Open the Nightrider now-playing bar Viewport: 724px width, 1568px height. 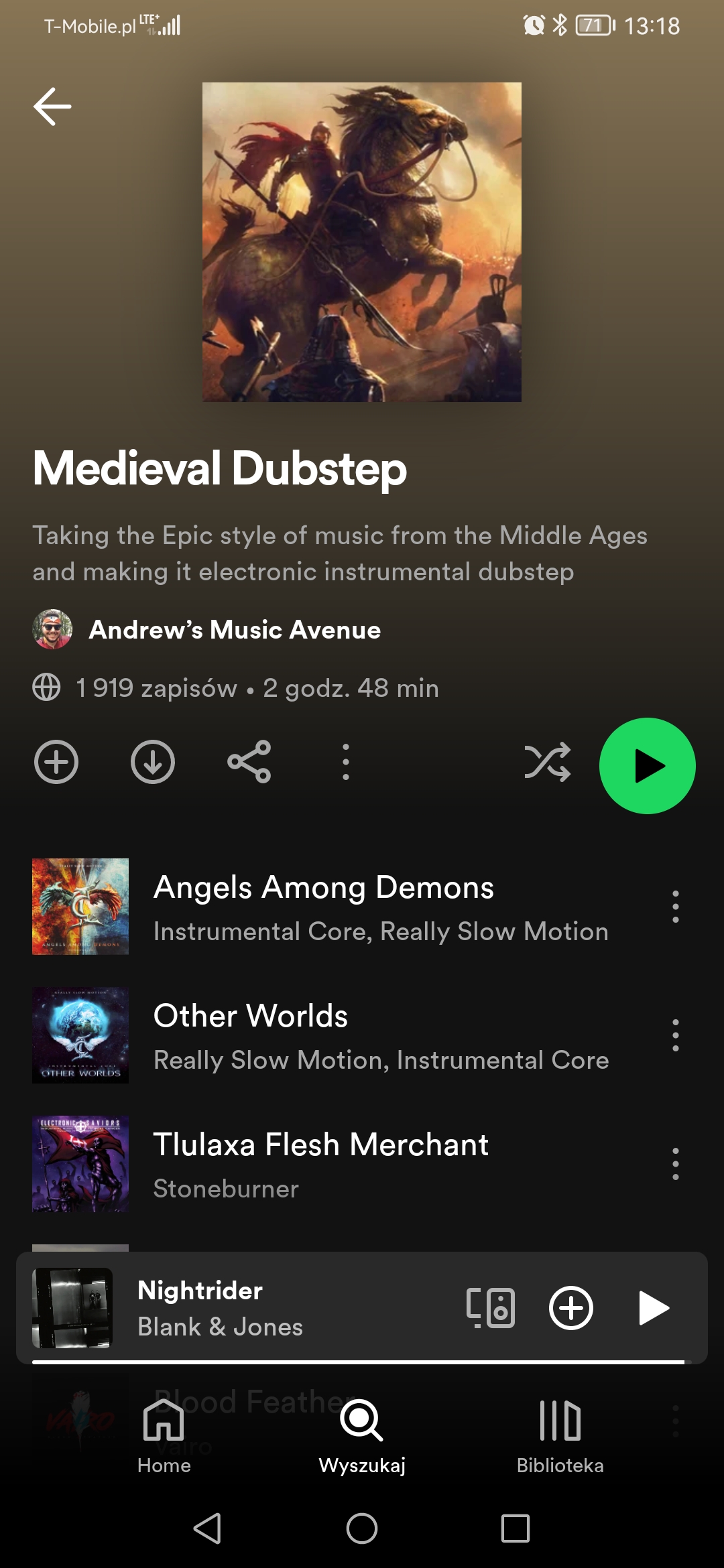[x=268, y=1308]
